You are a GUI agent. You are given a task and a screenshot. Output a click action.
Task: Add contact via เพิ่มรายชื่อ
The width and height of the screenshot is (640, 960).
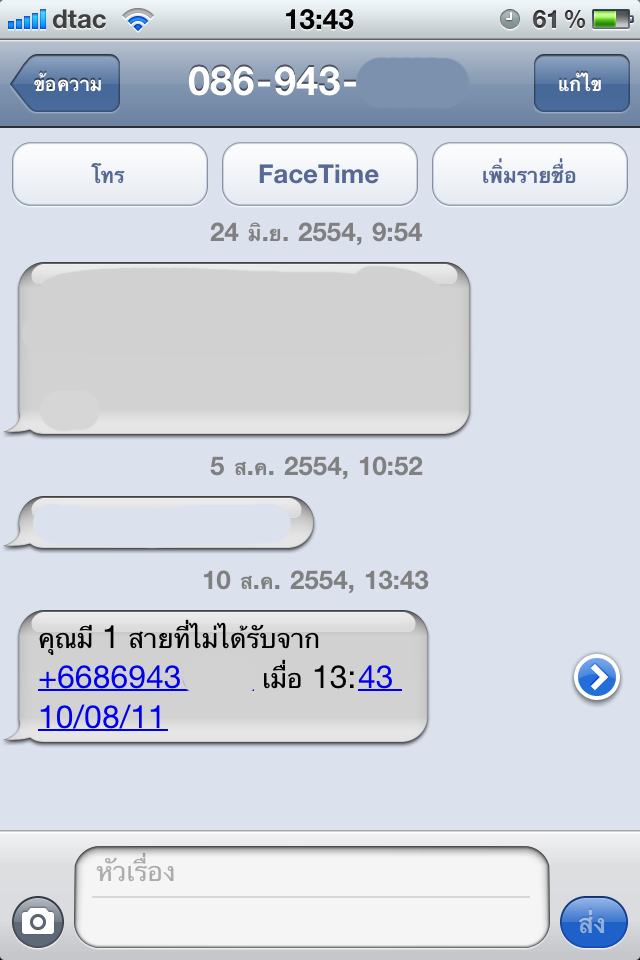pos(529,175)
